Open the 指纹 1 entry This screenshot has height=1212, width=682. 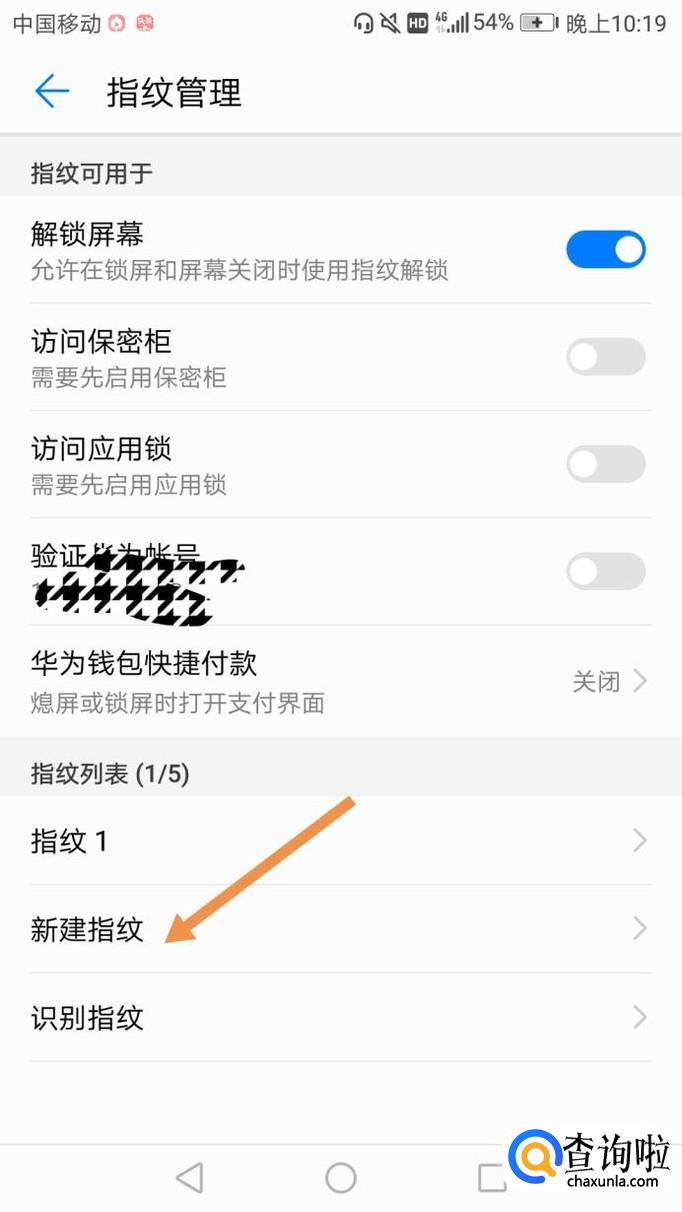click(341, 841)
